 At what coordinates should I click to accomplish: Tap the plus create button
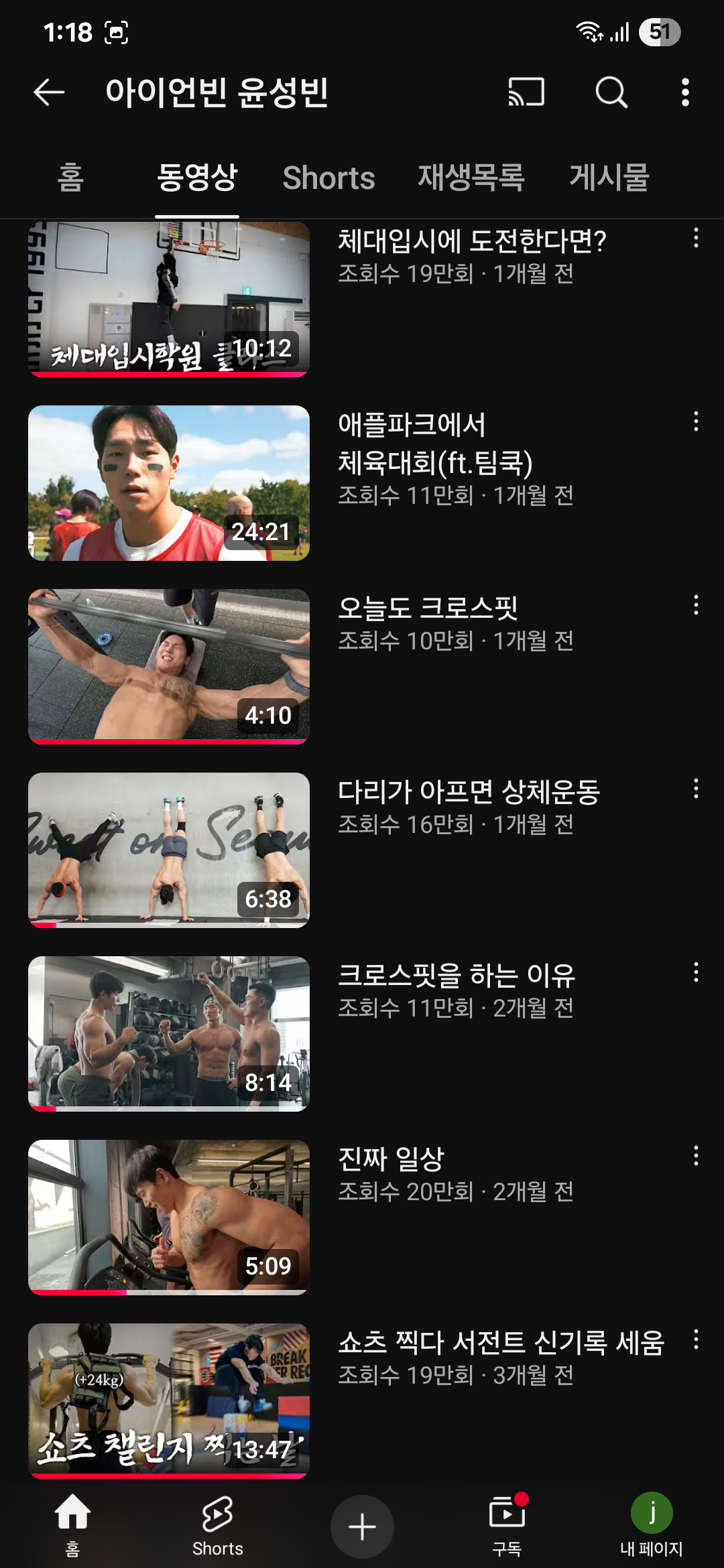(362, 1527)
